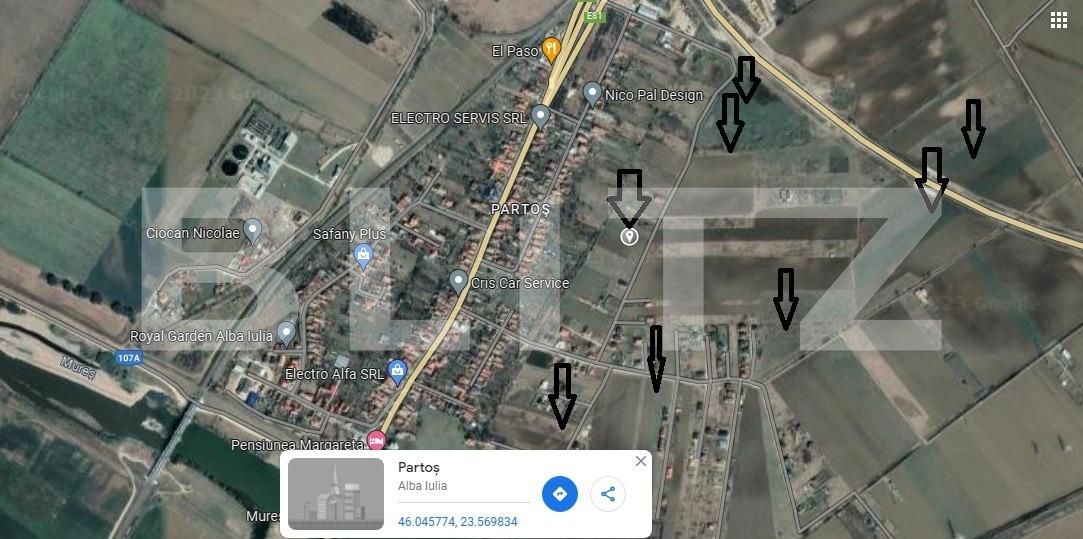The height and width of the screenshot is (539, 1083).
Task: Select the Cris Car Service pin
Action: coord(458,281)
